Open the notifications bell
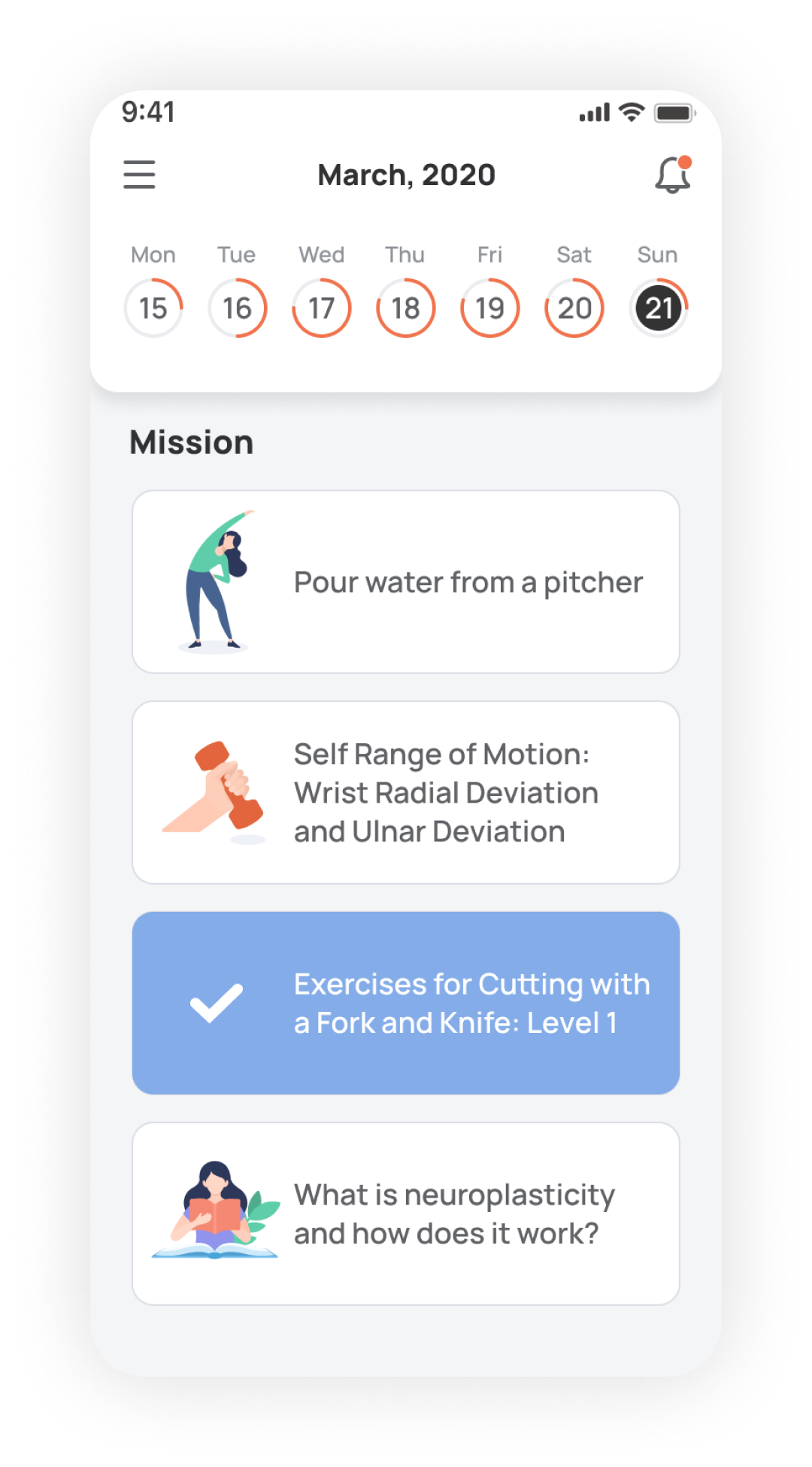812x1467 pixels. tap(672, 175)
